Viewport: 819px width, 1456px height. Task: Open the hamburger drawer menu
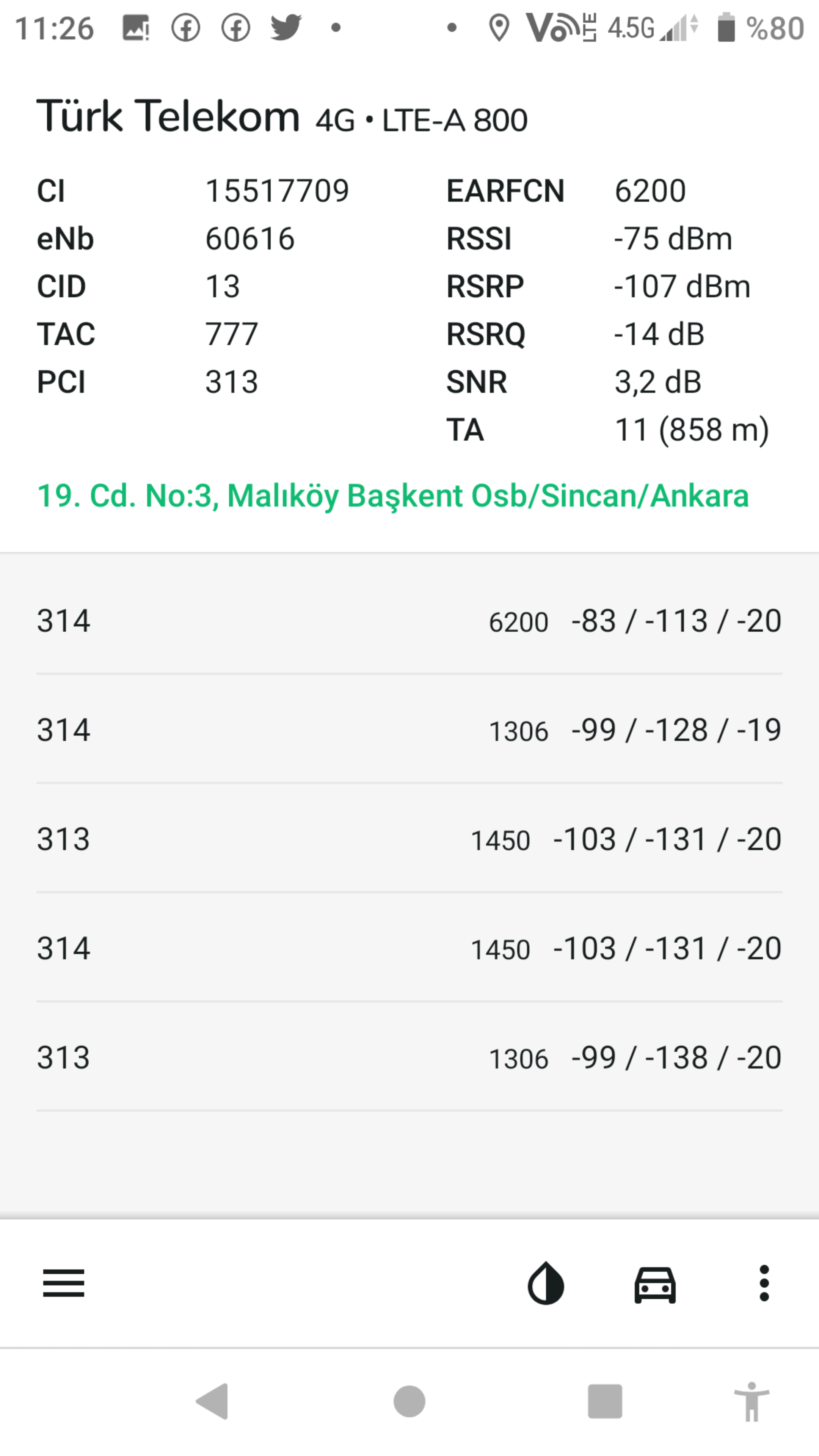tap(63, 1283)
